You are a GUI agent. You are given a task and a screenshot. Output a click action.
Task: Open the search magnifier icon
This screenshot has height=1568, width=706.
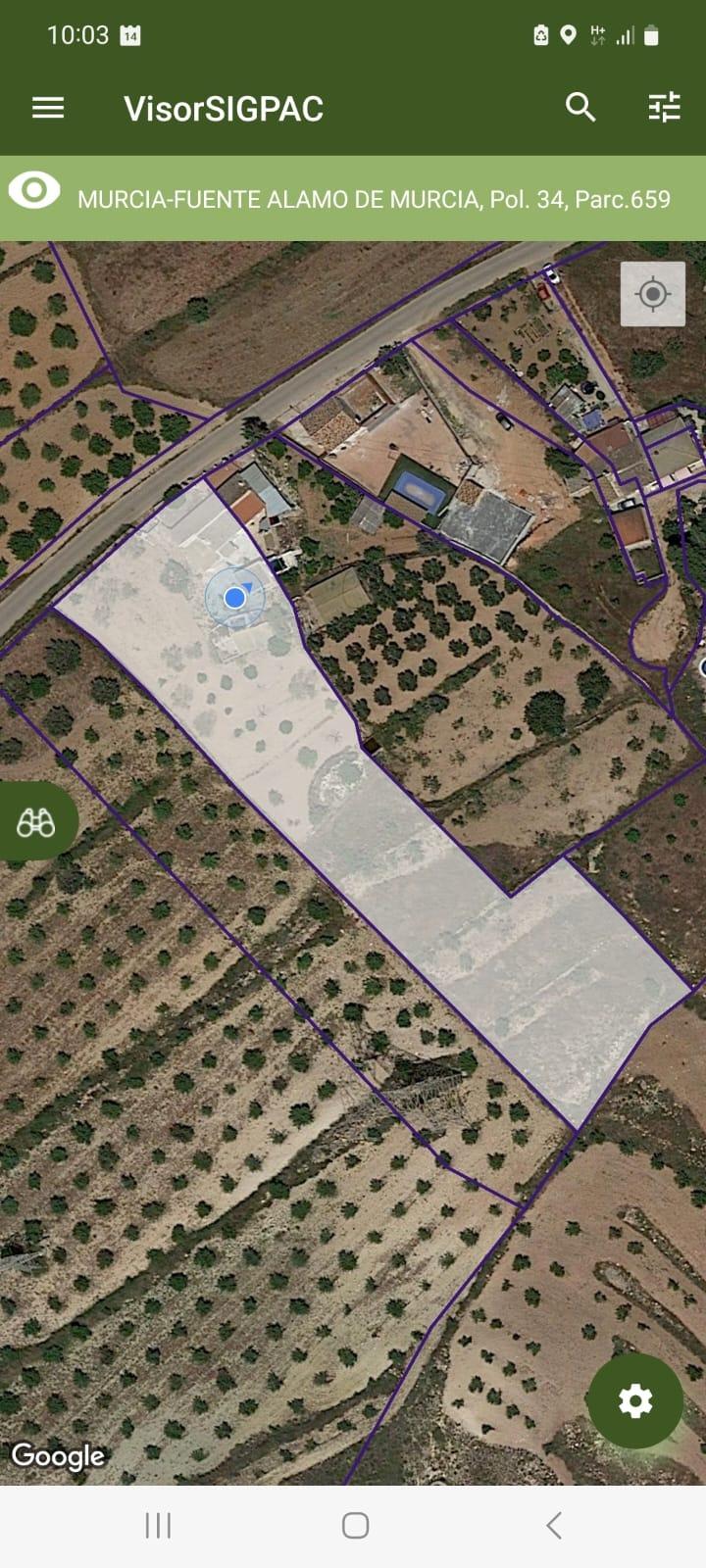pyautogui.click(x=580, y=108)
